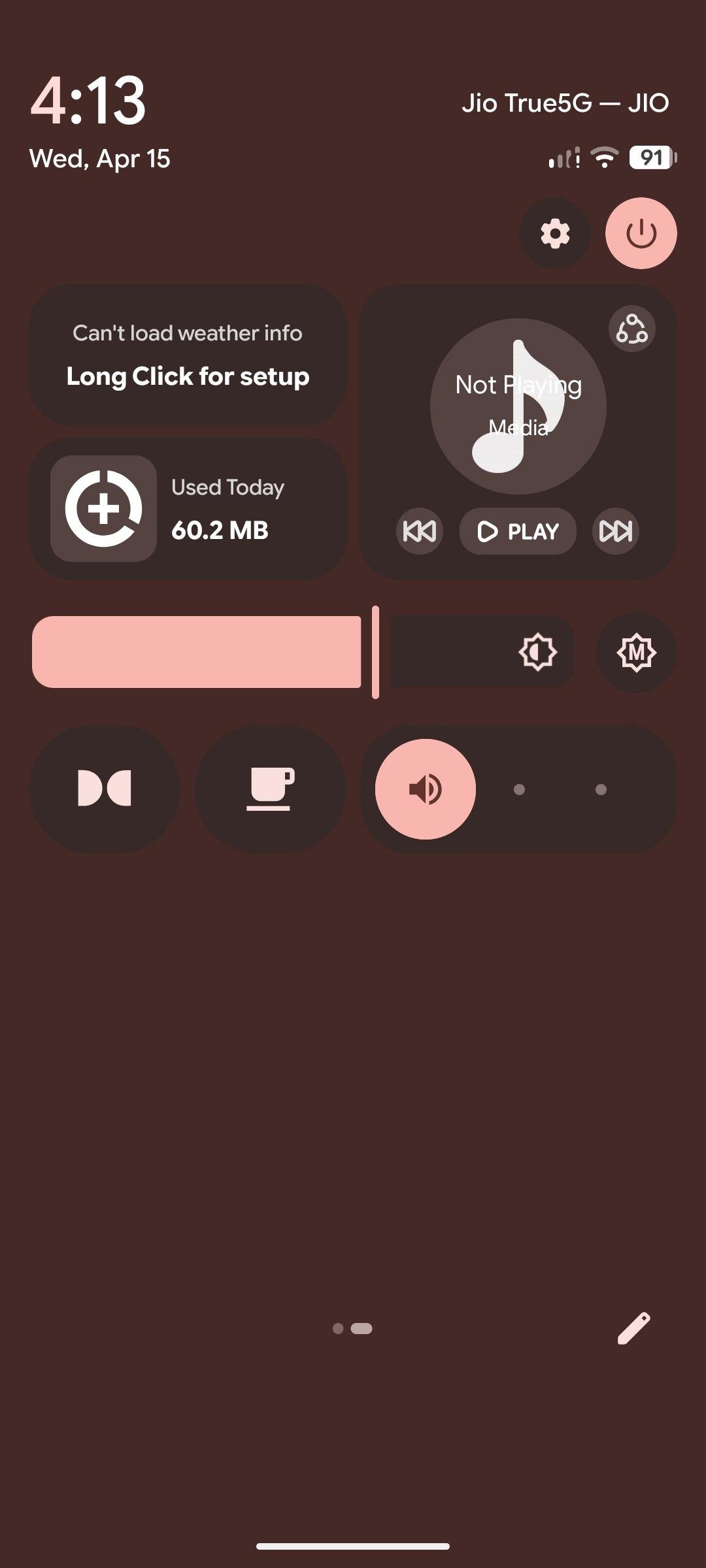Open the media output switcher icon
Image resolution: width=706 pixels, height=1568 pixels.
tap(631, 329)
